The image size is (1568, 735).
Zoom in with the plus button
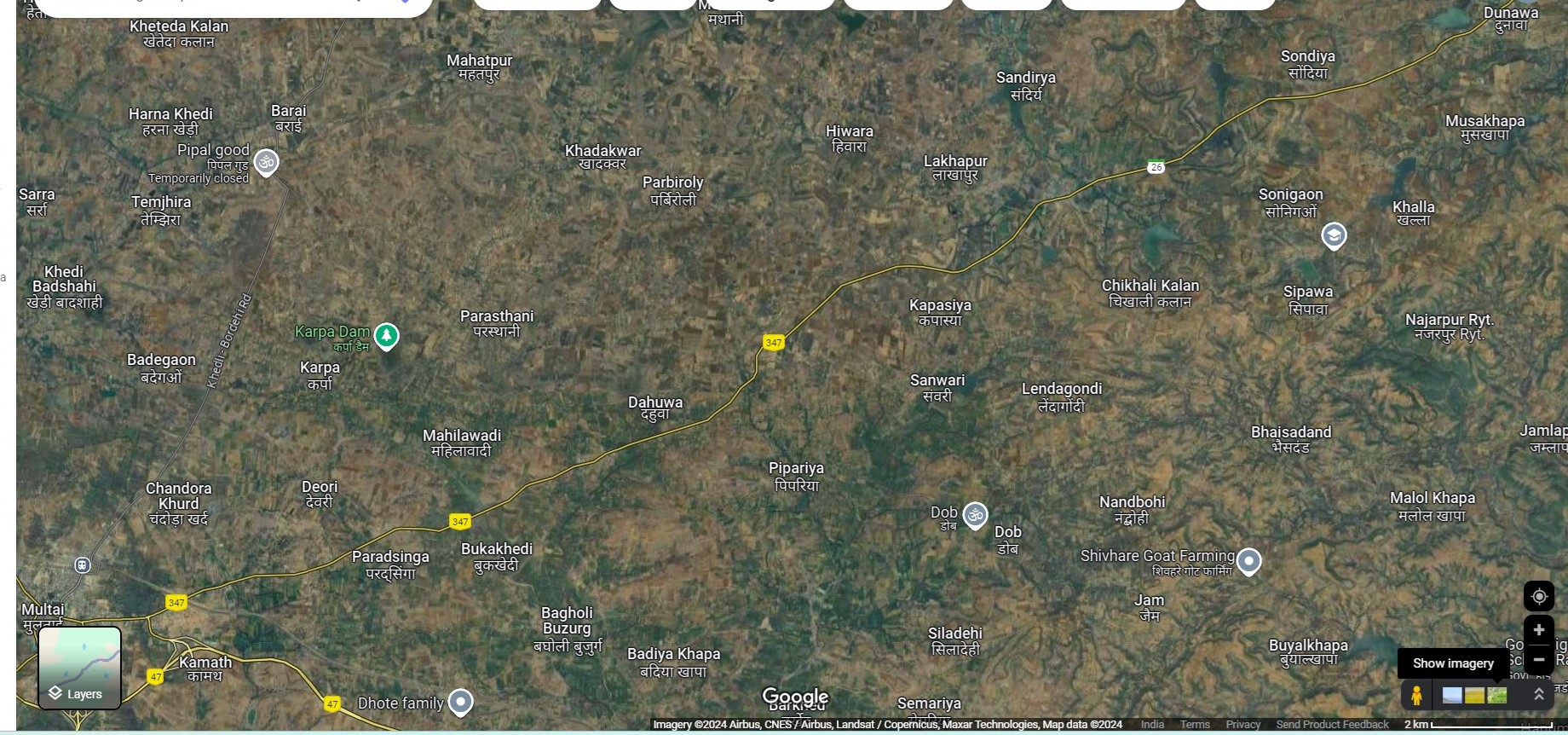click(1538, 630)
